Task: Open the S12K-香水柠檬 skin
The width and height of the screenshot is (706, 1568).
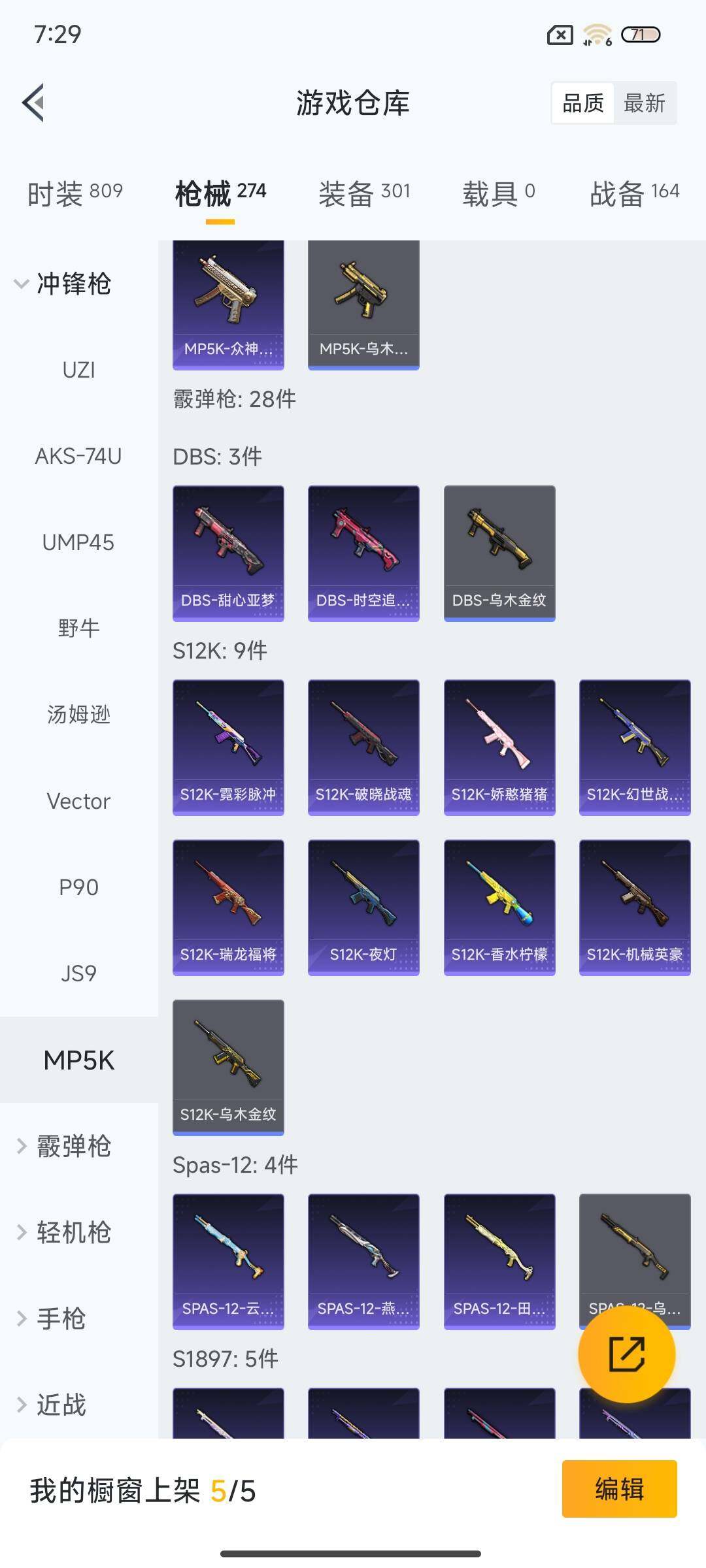Action: click(x=499, y=907)
